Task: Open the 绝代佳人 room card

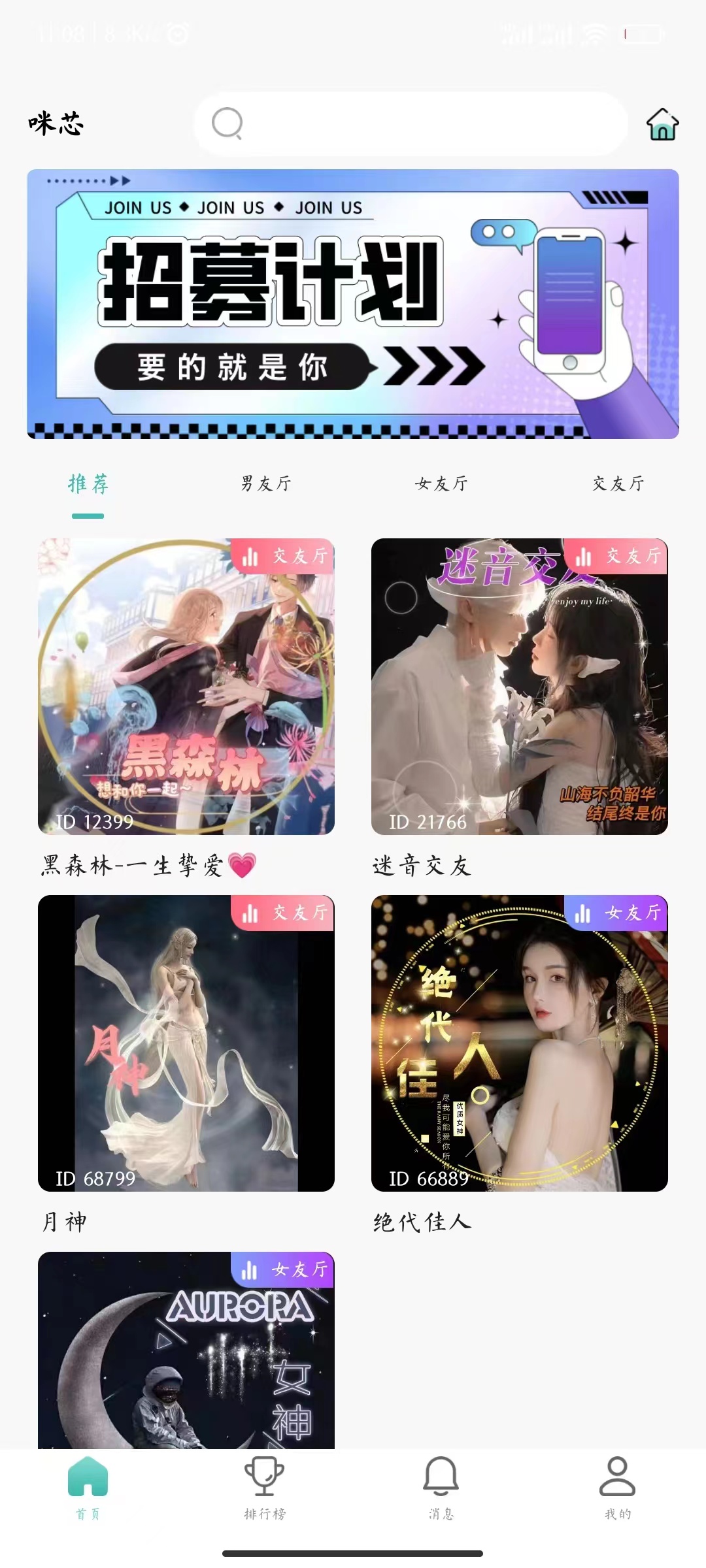Action: (520, 1043)
